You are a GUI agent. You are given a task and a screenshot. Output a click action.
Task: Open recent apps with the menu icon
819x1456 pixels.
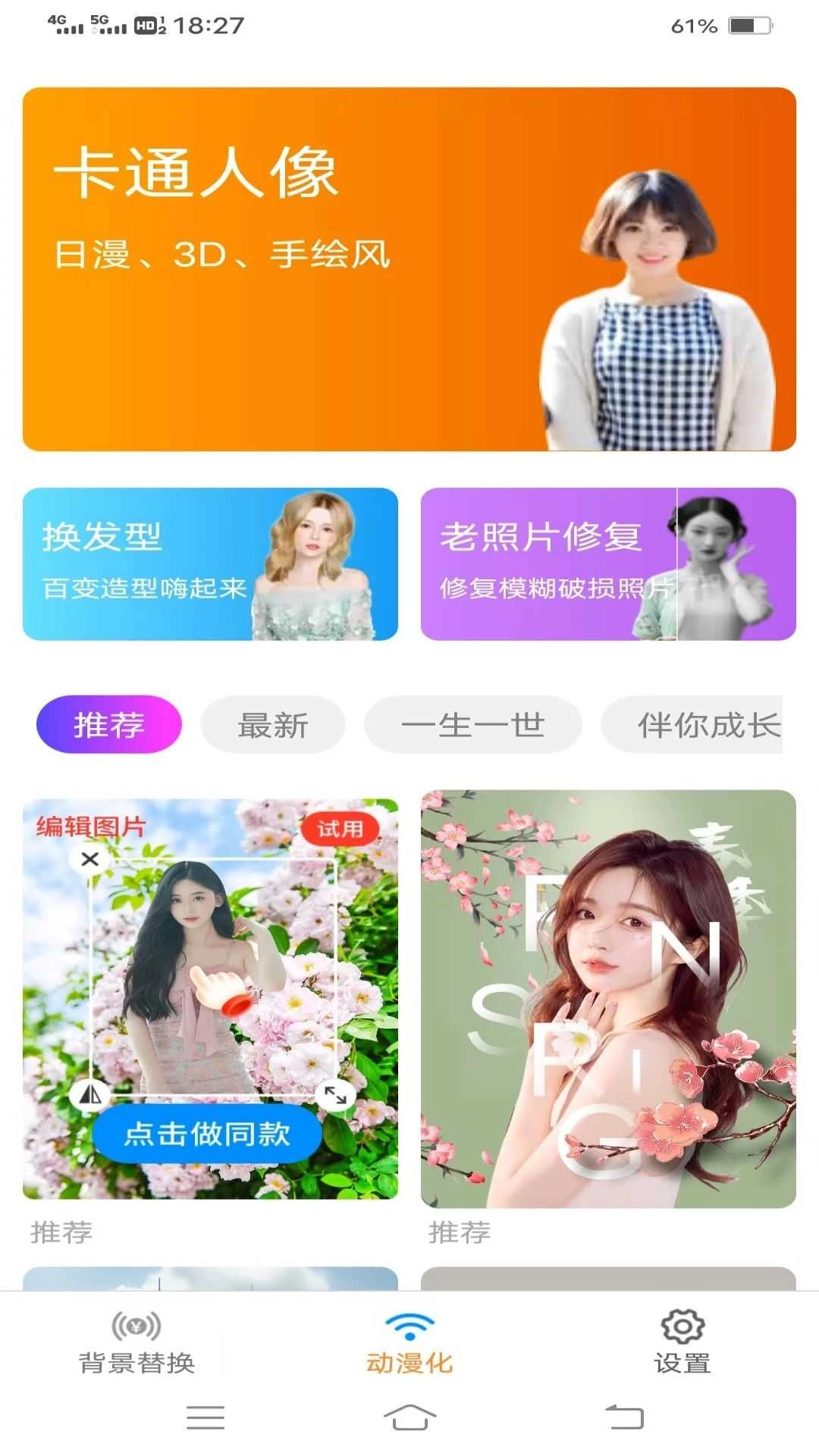click(205, 1417)
